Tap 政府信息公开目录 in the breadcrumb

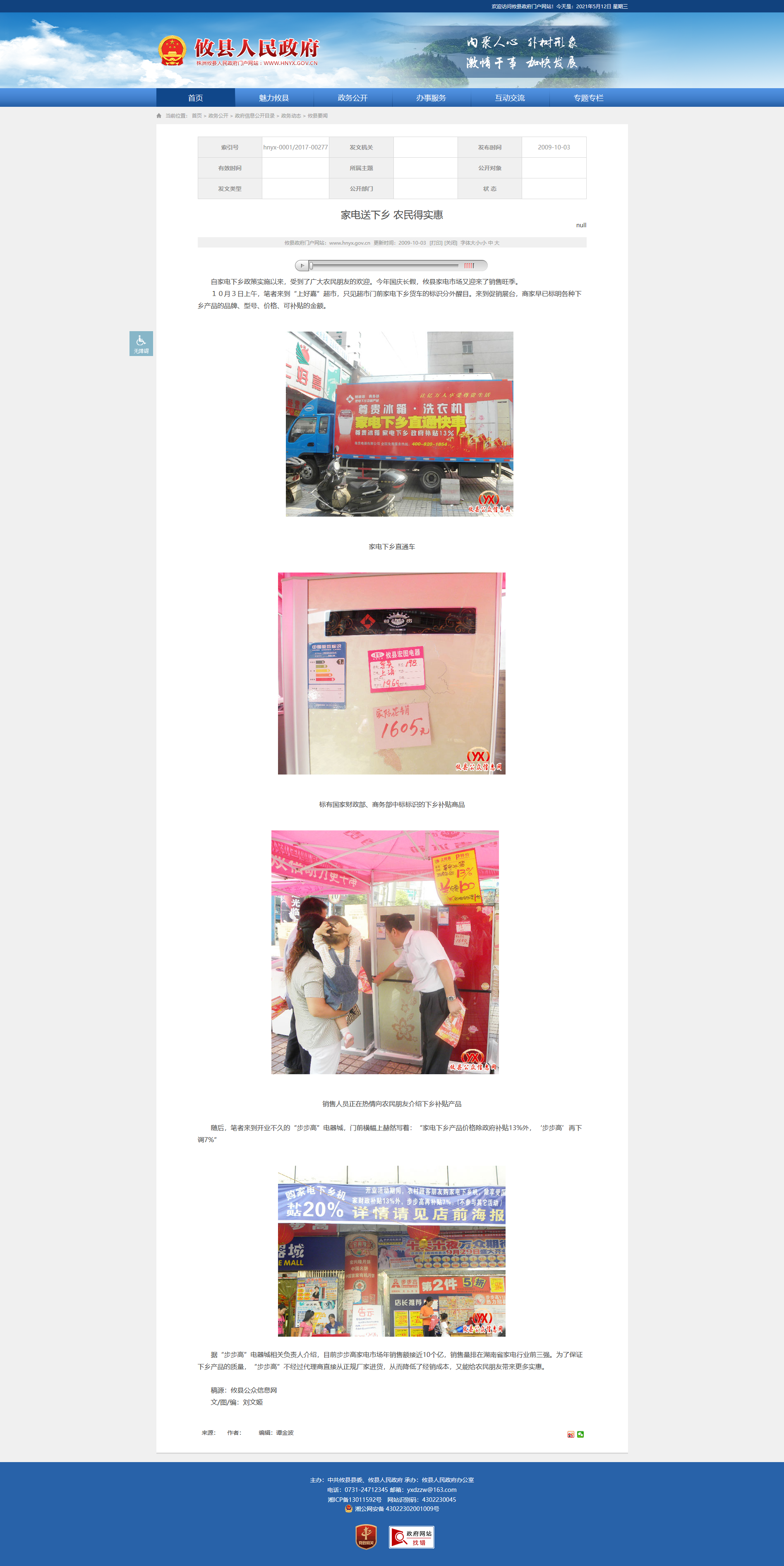255,115
